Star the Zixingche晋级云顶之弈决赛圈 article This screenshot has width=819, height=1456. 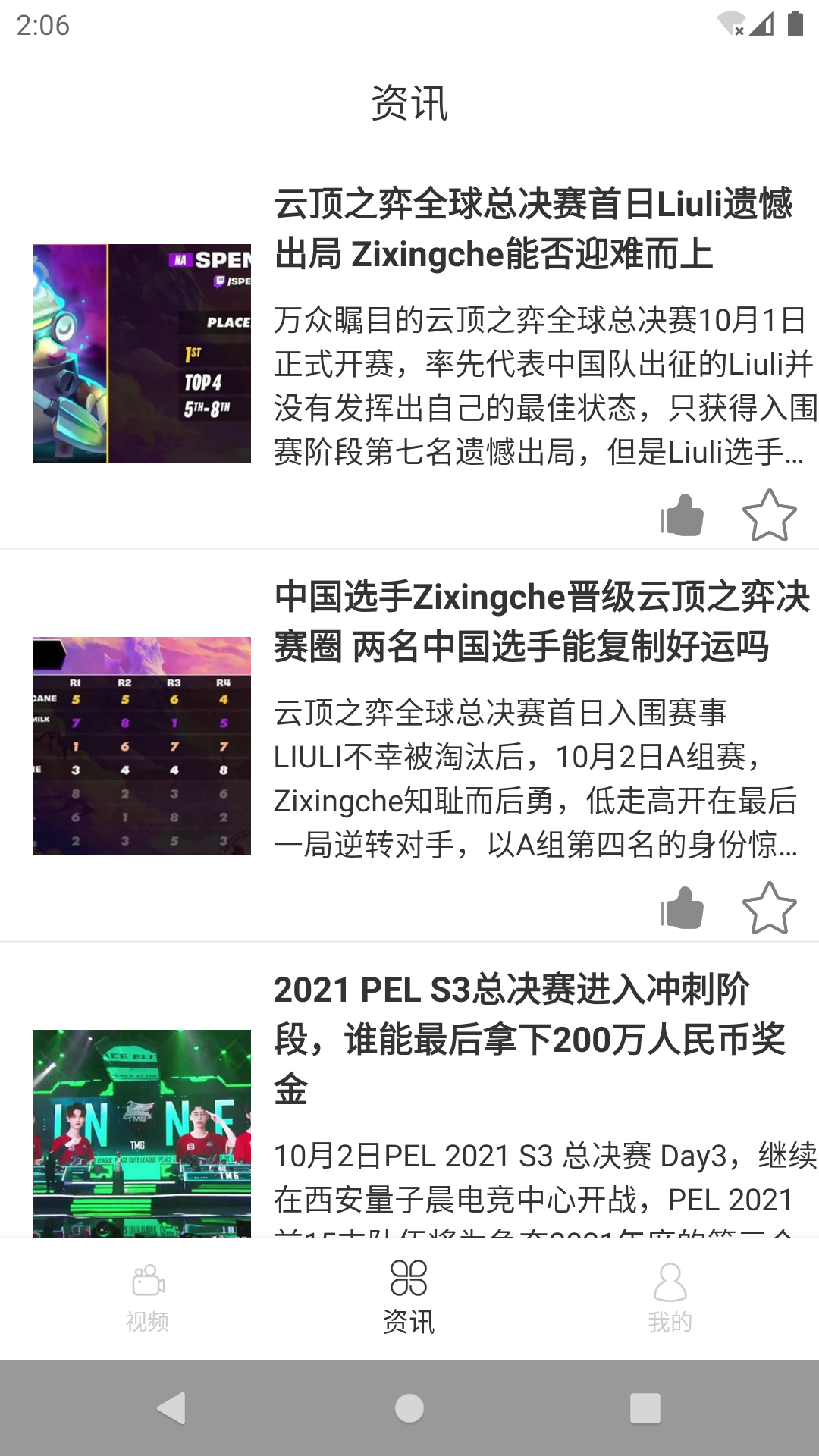769,908
